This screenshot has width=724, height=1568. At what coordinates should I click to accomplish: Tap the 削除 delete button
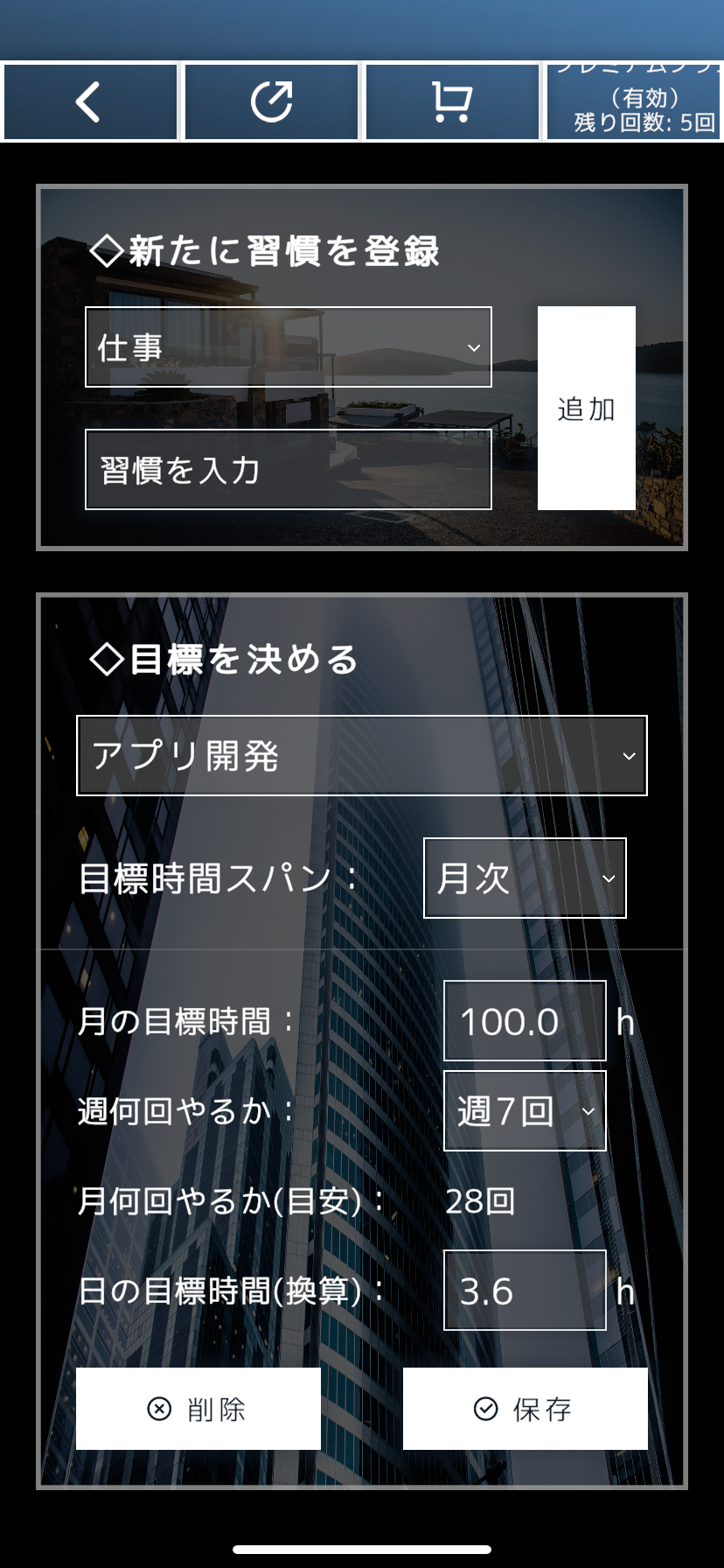click(198, 1409)
